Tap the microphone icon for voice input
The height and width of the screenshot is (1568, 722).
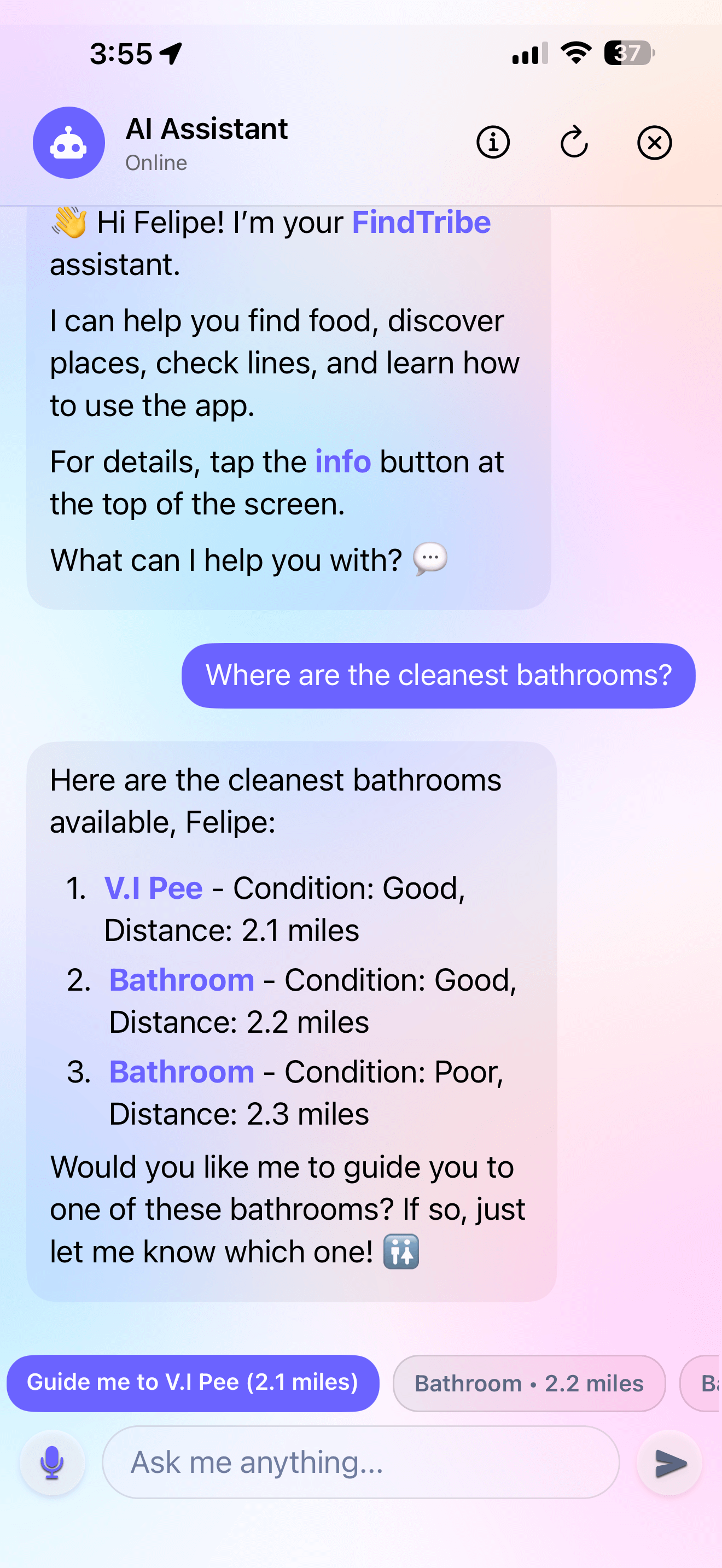point(53,1462)
